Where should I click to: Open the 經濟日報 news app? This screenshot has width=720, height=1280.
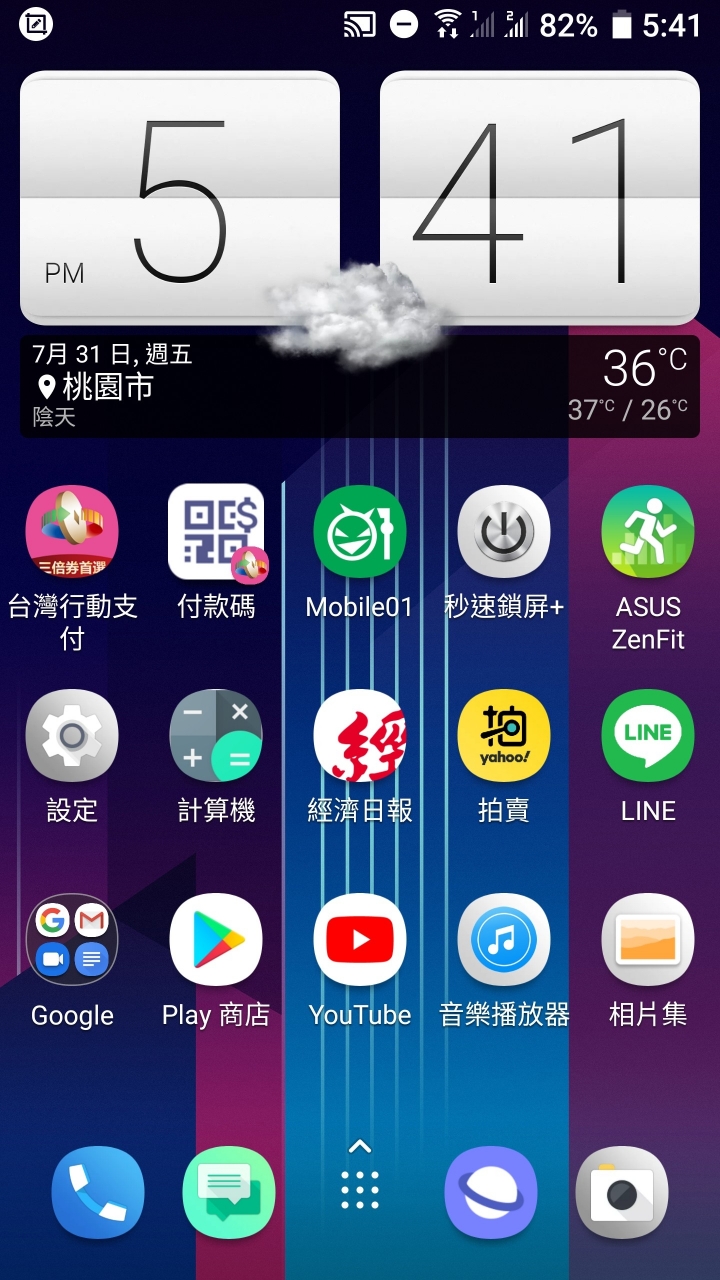point(360,737)
